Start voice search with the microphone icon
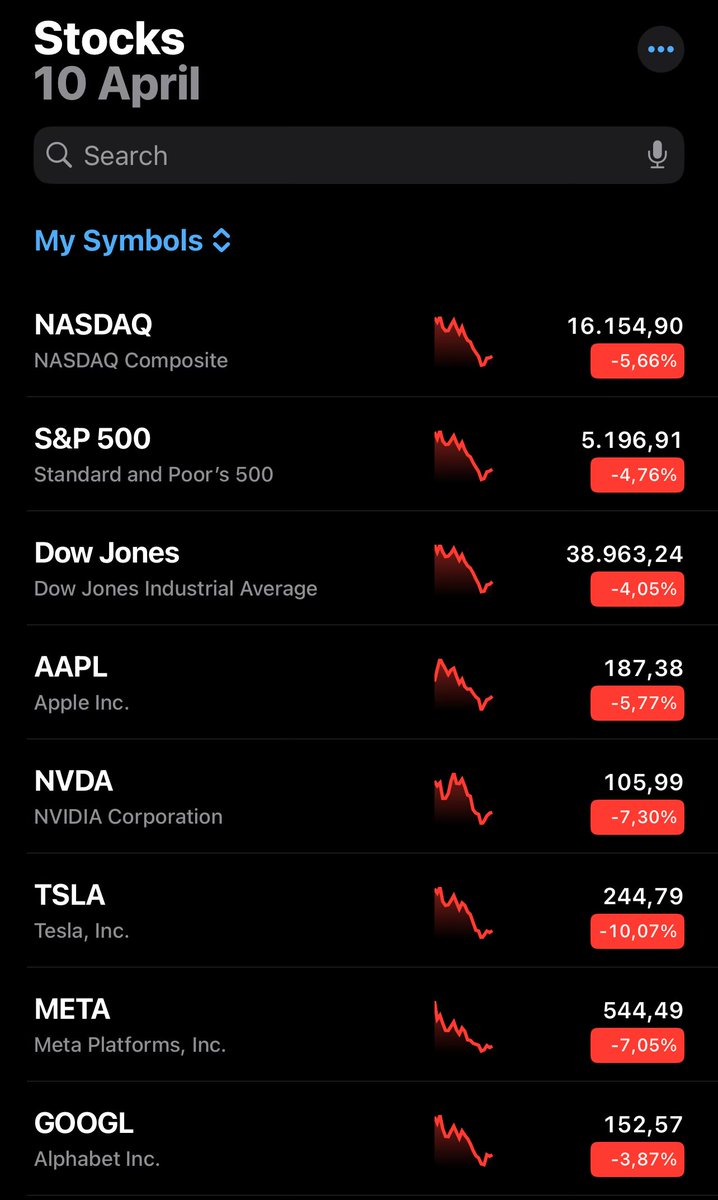 tap(657, 155)
